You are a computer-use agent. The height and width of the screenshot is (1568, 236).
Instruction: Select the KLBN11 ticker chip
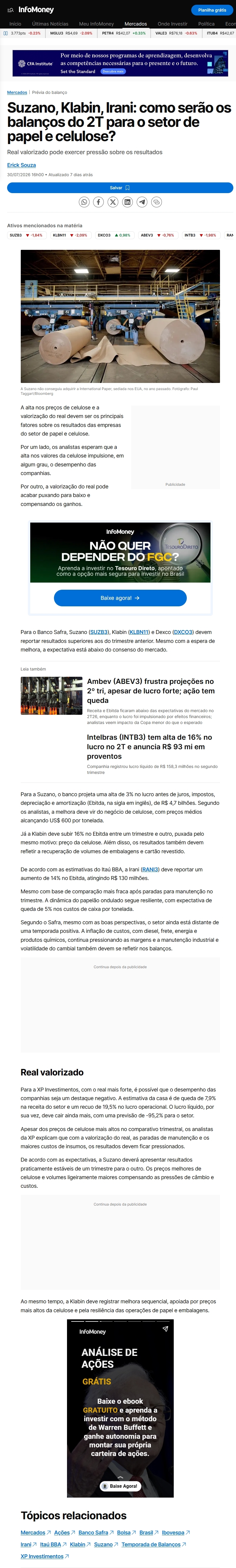pyautogui.click(x=70, y=235)
